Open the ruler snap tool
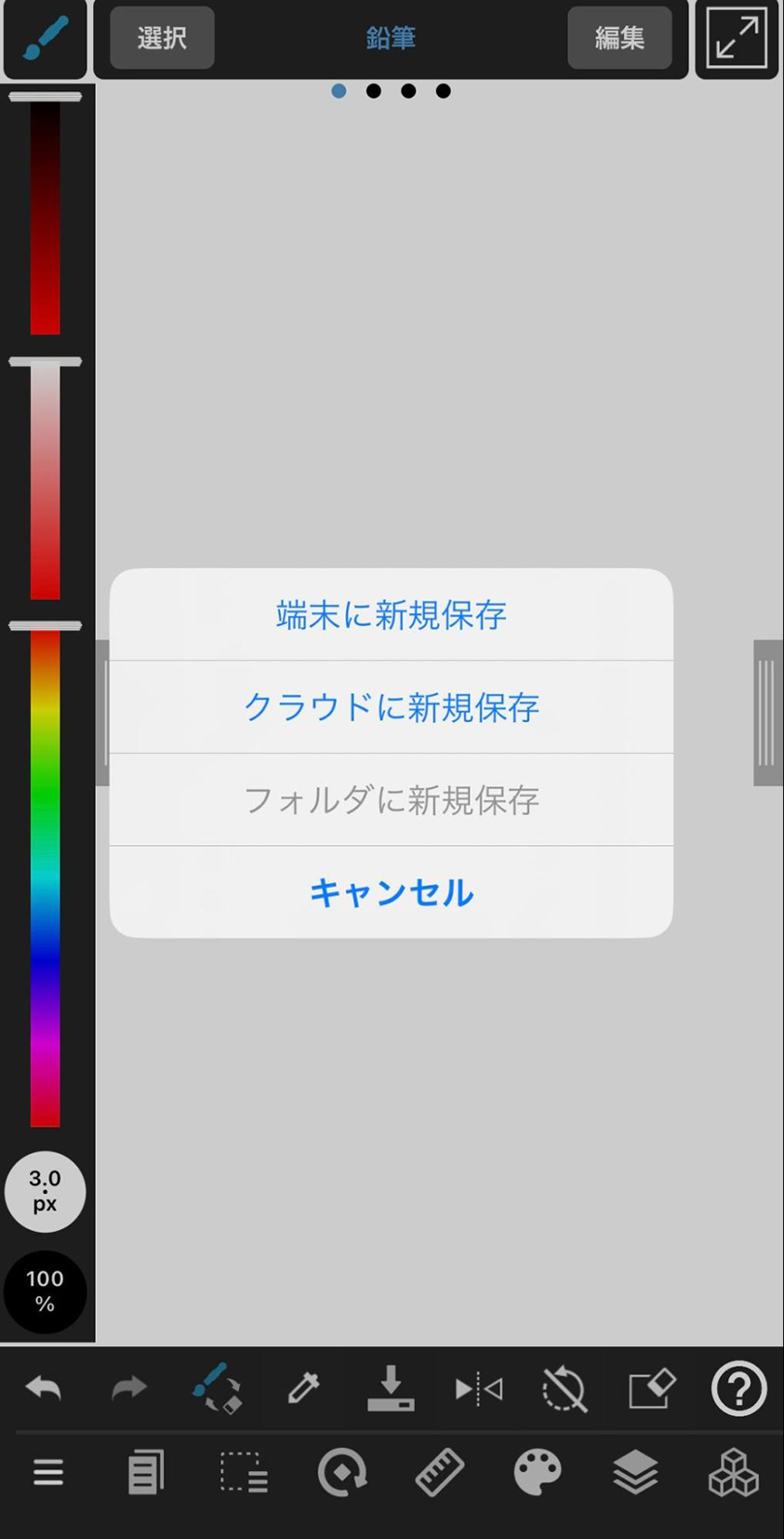 (x=439, y=1473)
